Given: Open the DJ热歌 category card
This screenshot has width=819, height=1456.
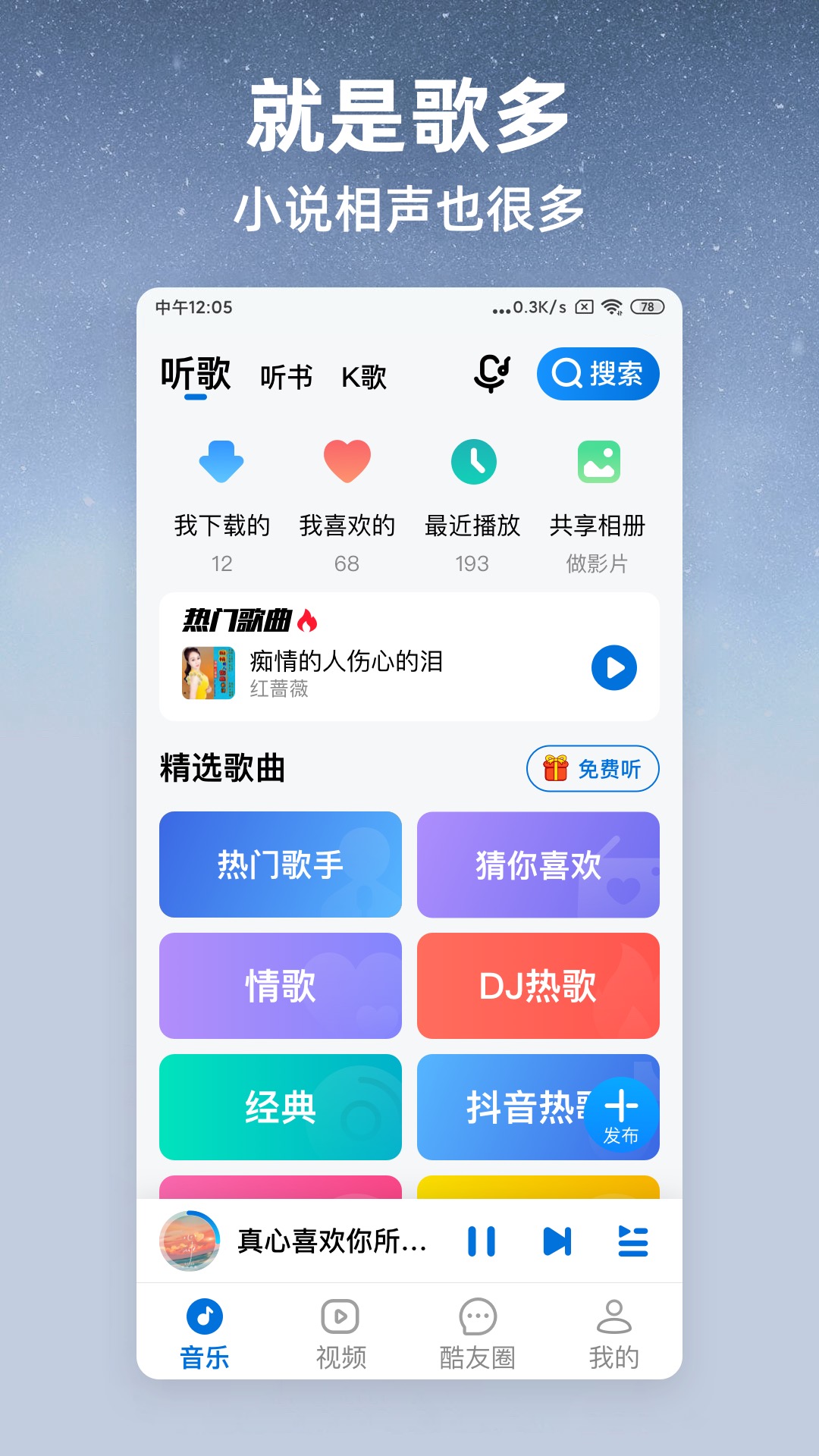Looking at the screenshot, I should [x=538, y=986].
